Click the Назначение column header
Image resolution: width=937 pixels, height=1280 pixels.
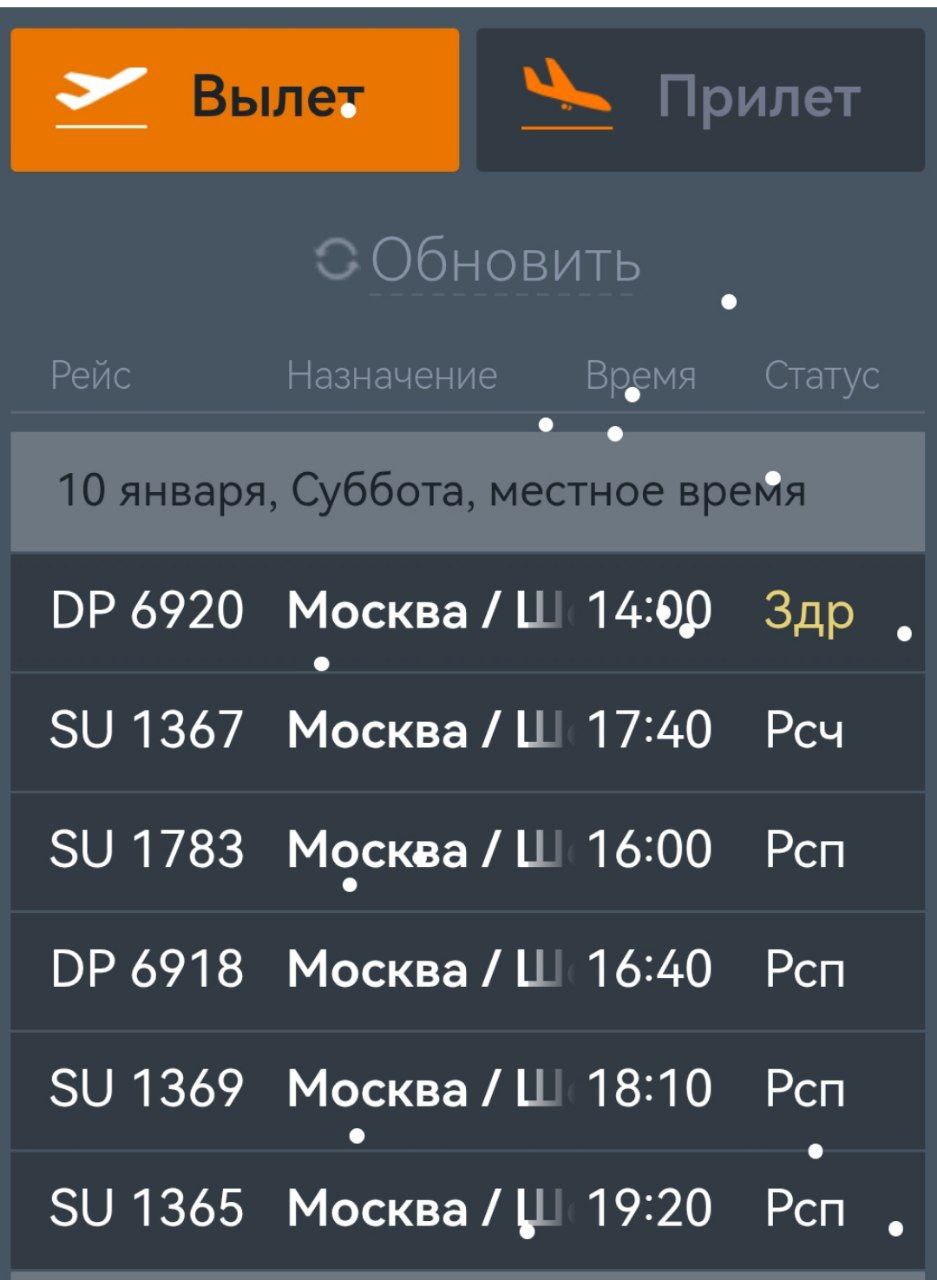point(393,375)
